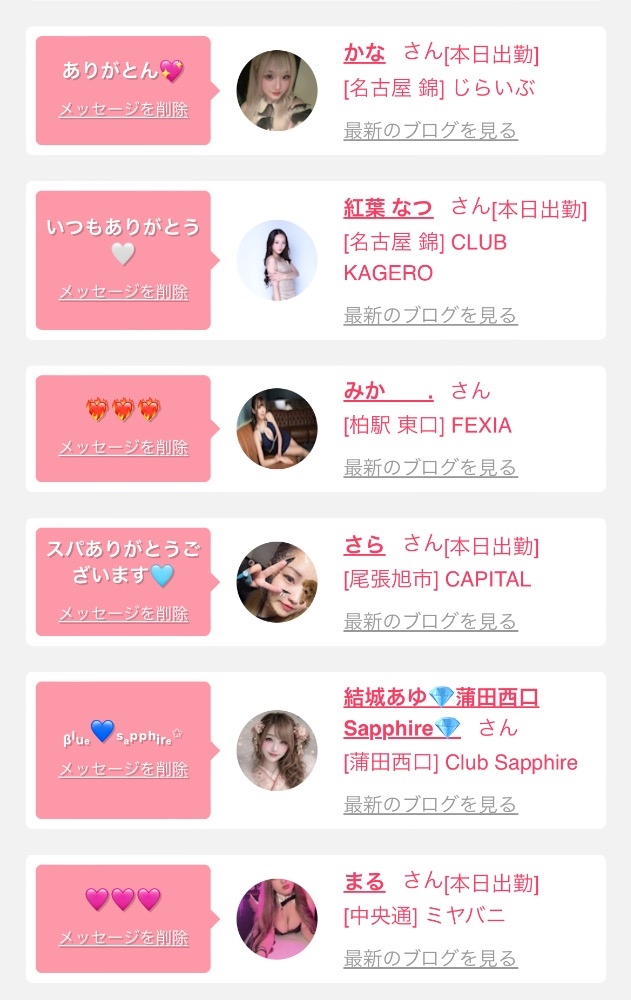This screenshot has height=1000, width=631.
Task: Delete the スパありがとうございます message
Action: [x=124, y=614]
